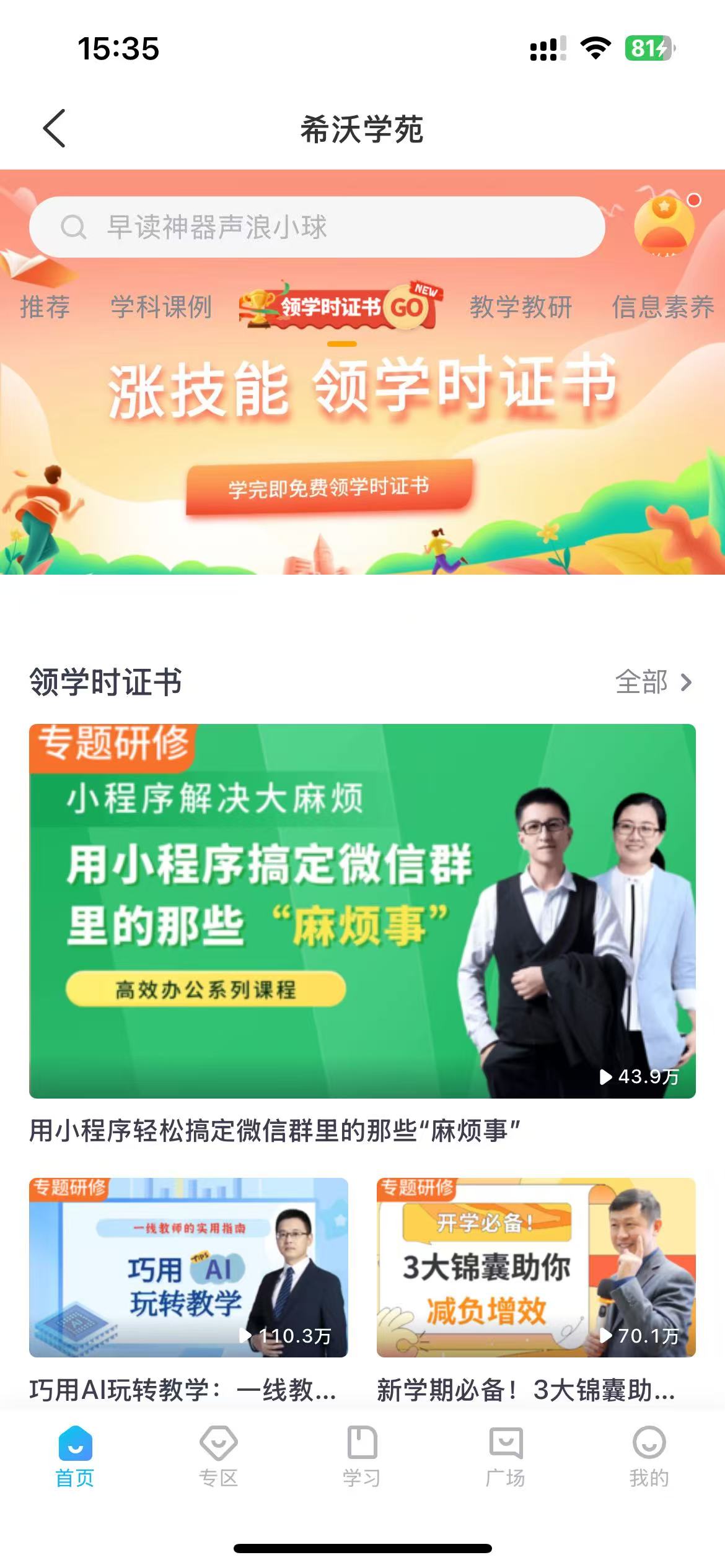725x1568 pixels.
Task: Select the 信息素养 tab
Action: [x=663, y=307]
